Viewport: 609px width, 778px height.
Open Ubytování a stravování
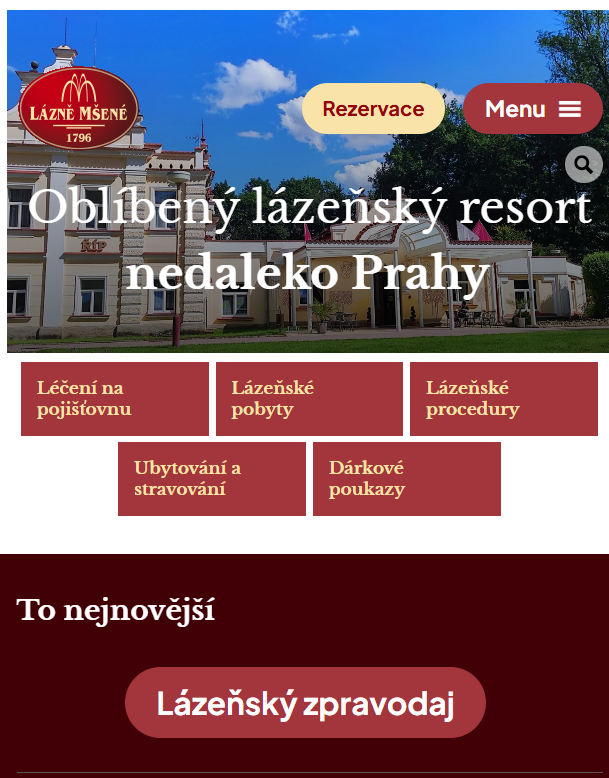click(212, 479)
